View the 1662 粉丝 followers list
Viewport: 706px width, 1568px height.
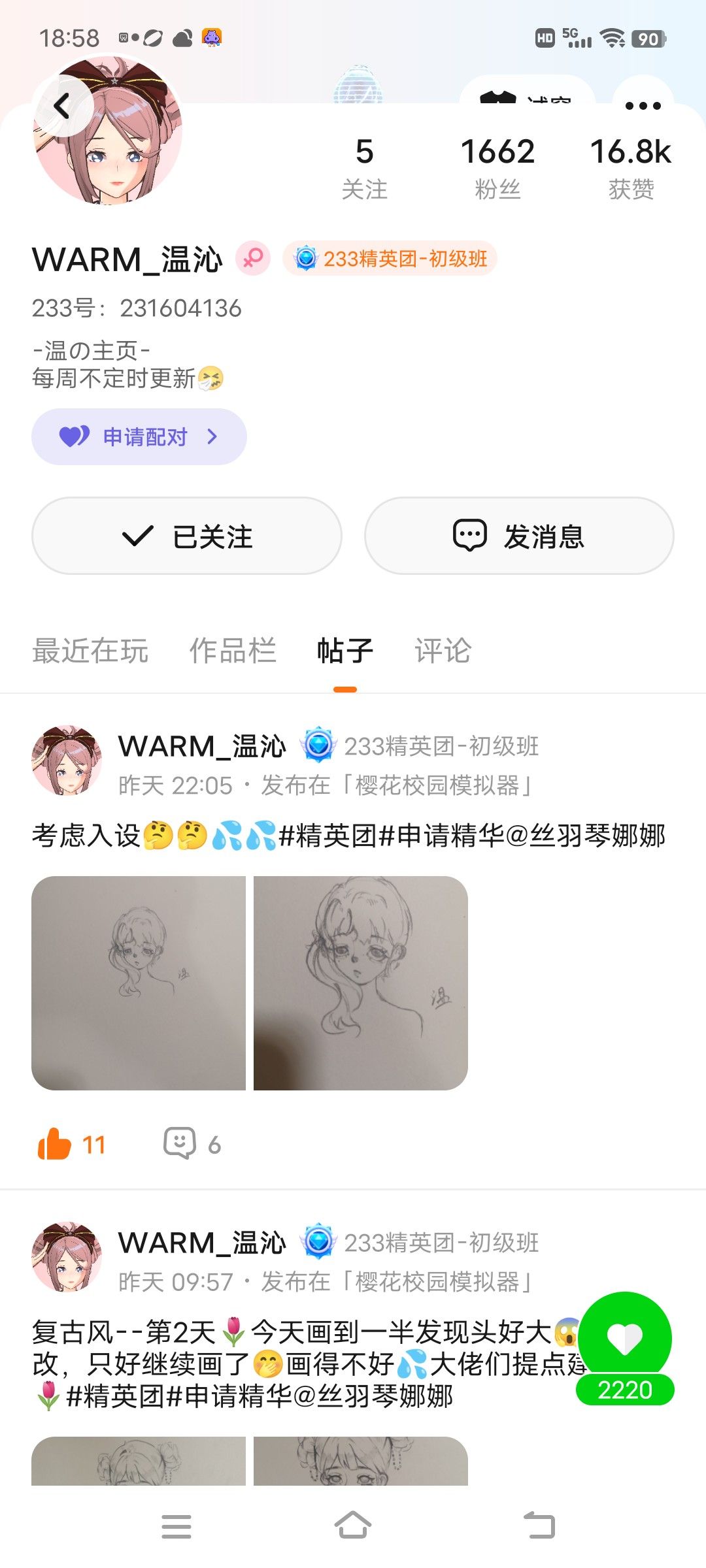[497, 168]
